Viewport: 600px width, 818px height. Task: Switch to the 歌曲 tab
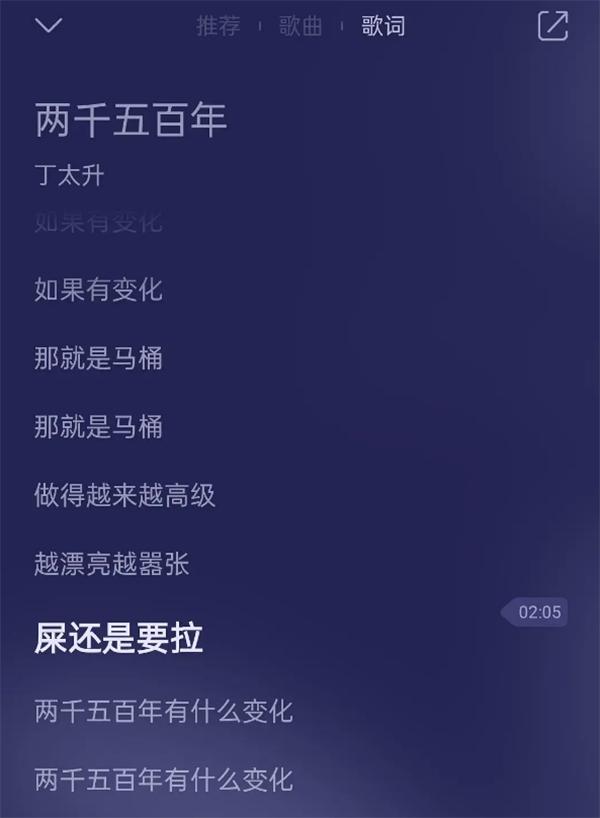pos(301,27)
